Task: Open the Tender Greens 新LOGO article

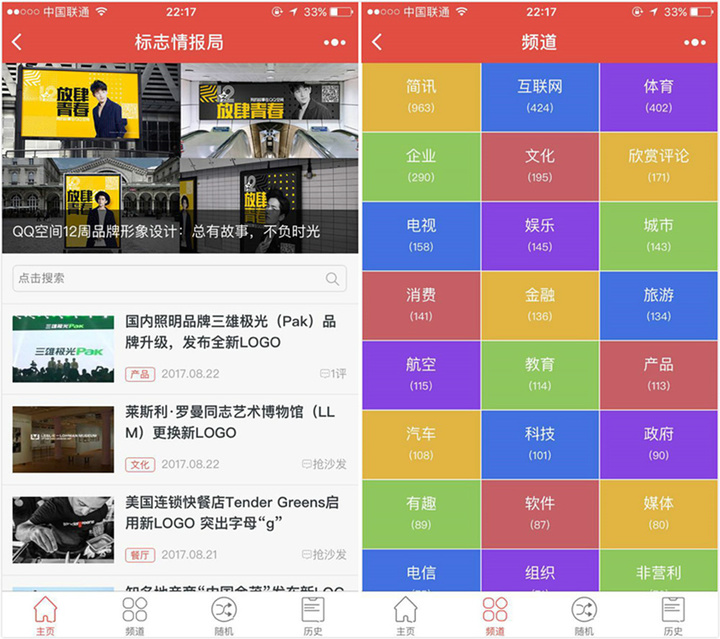Action: [230, 512]
